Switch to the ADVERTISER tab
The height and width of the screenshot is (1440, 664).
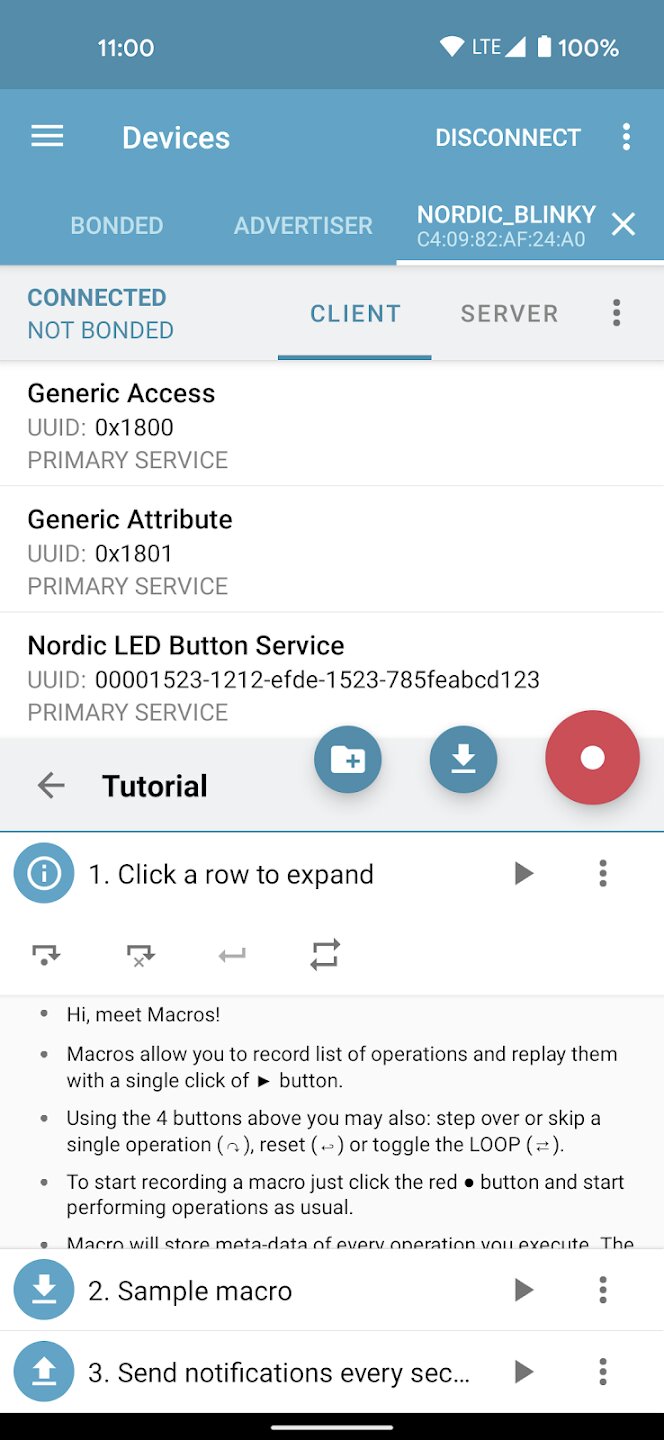pos(303,225)
